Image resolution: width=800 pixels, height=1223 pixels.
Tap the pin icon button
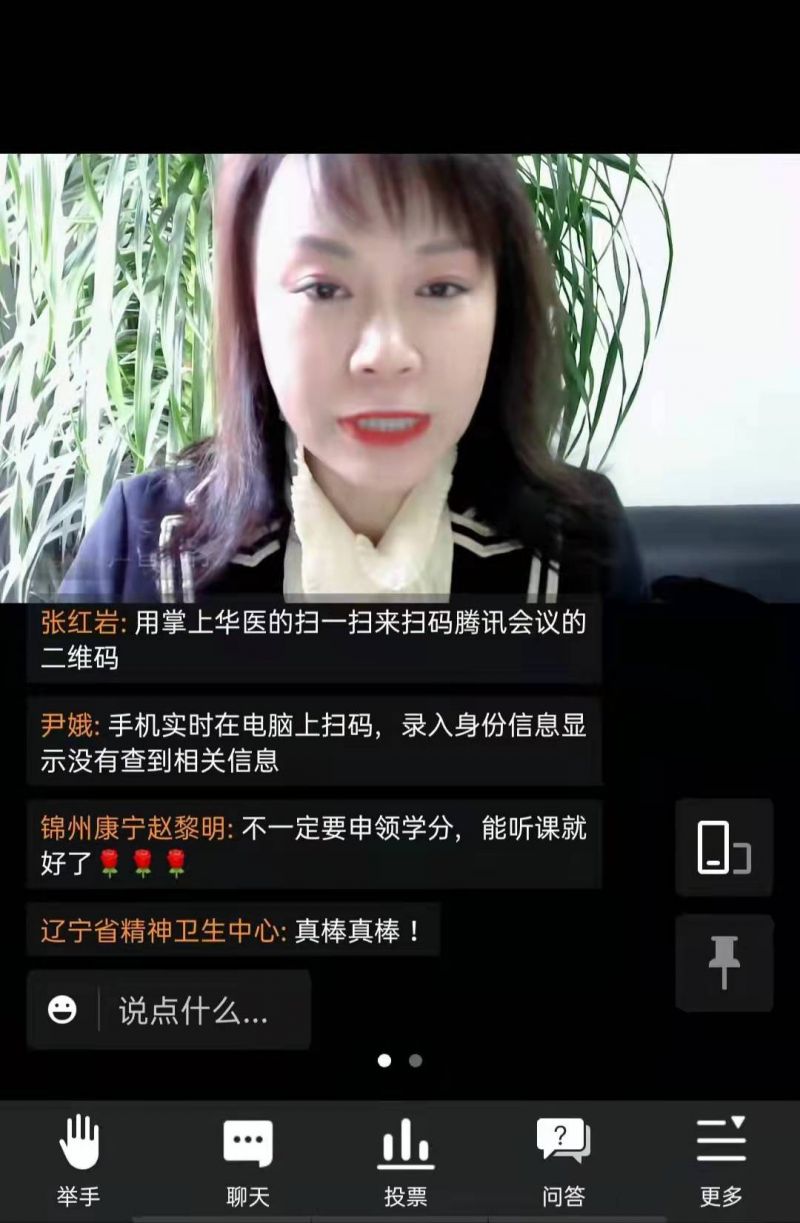723,963
